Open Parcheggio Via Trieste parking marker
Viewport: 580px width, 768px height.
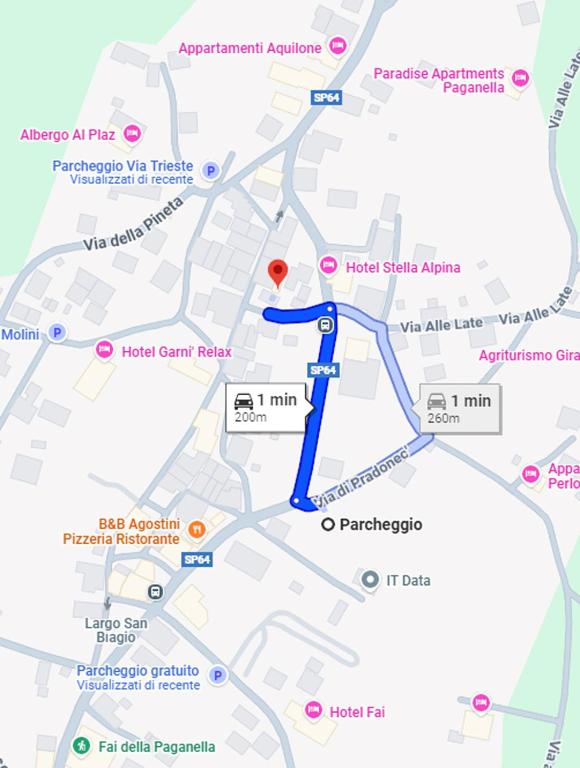211,171
